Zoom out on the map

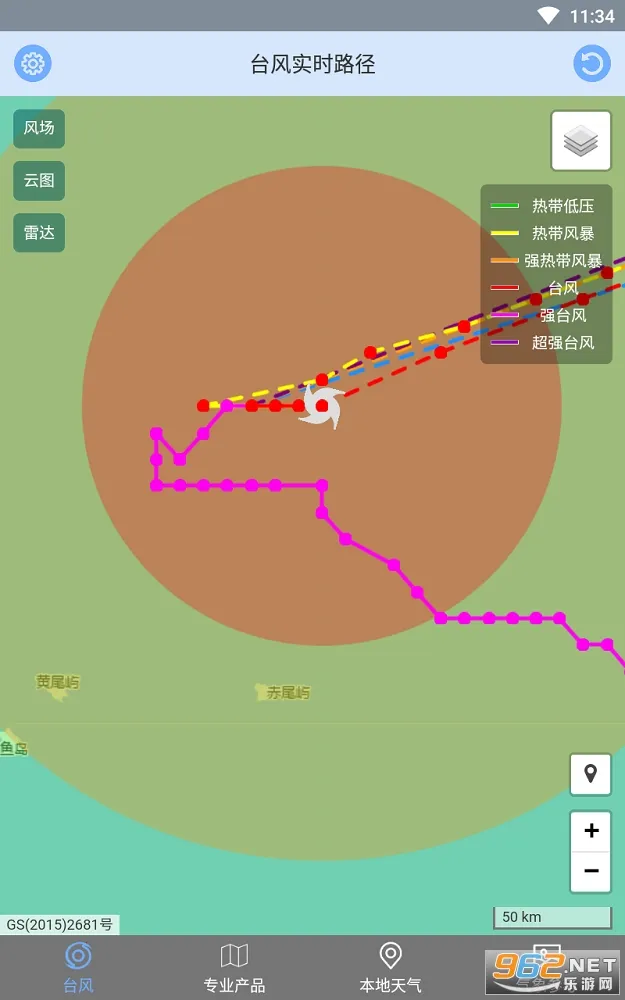click(591, 871)
